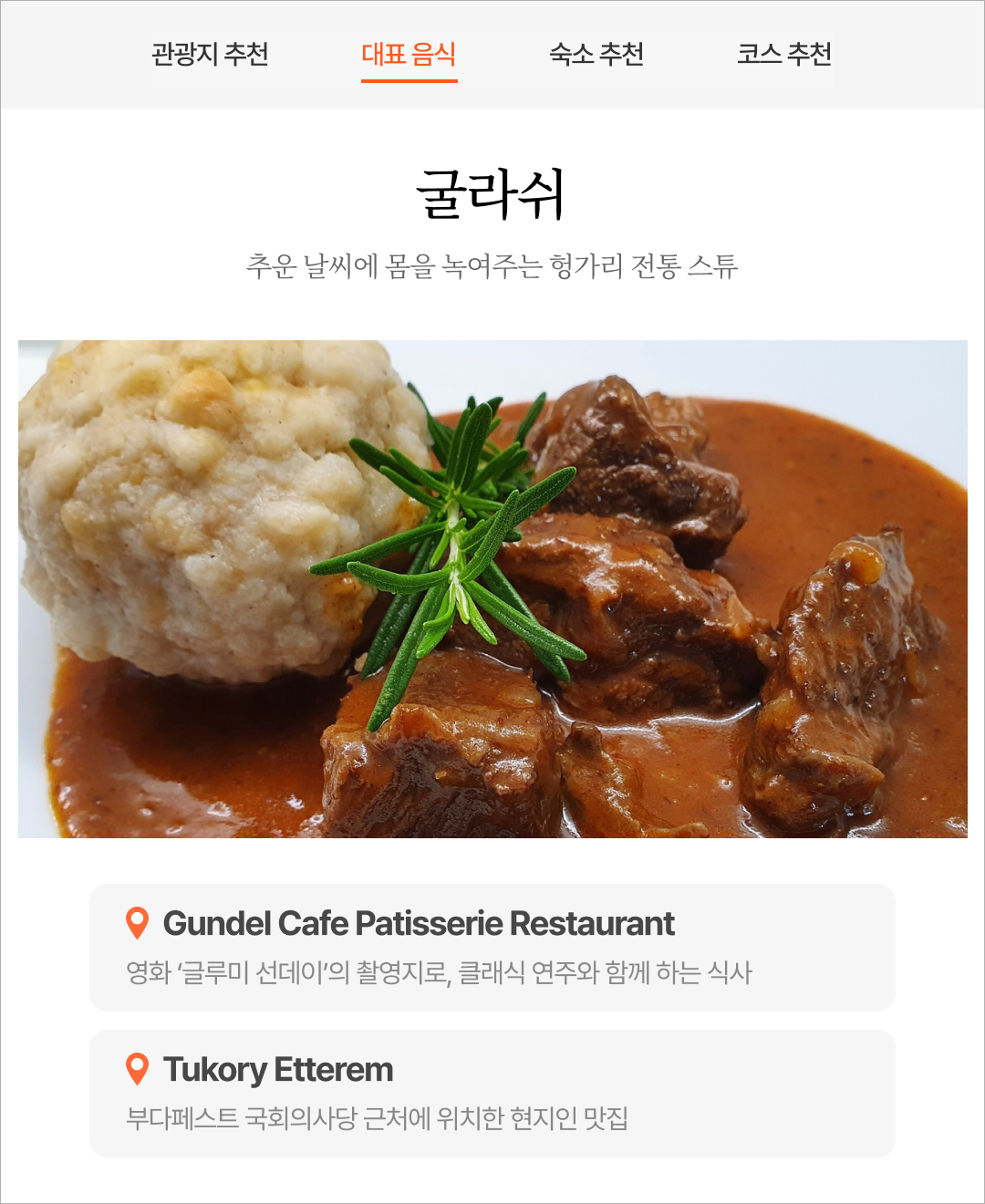
Task: Click the orange underline indicator below 대표 음식
Action: (x=410, y=81)
